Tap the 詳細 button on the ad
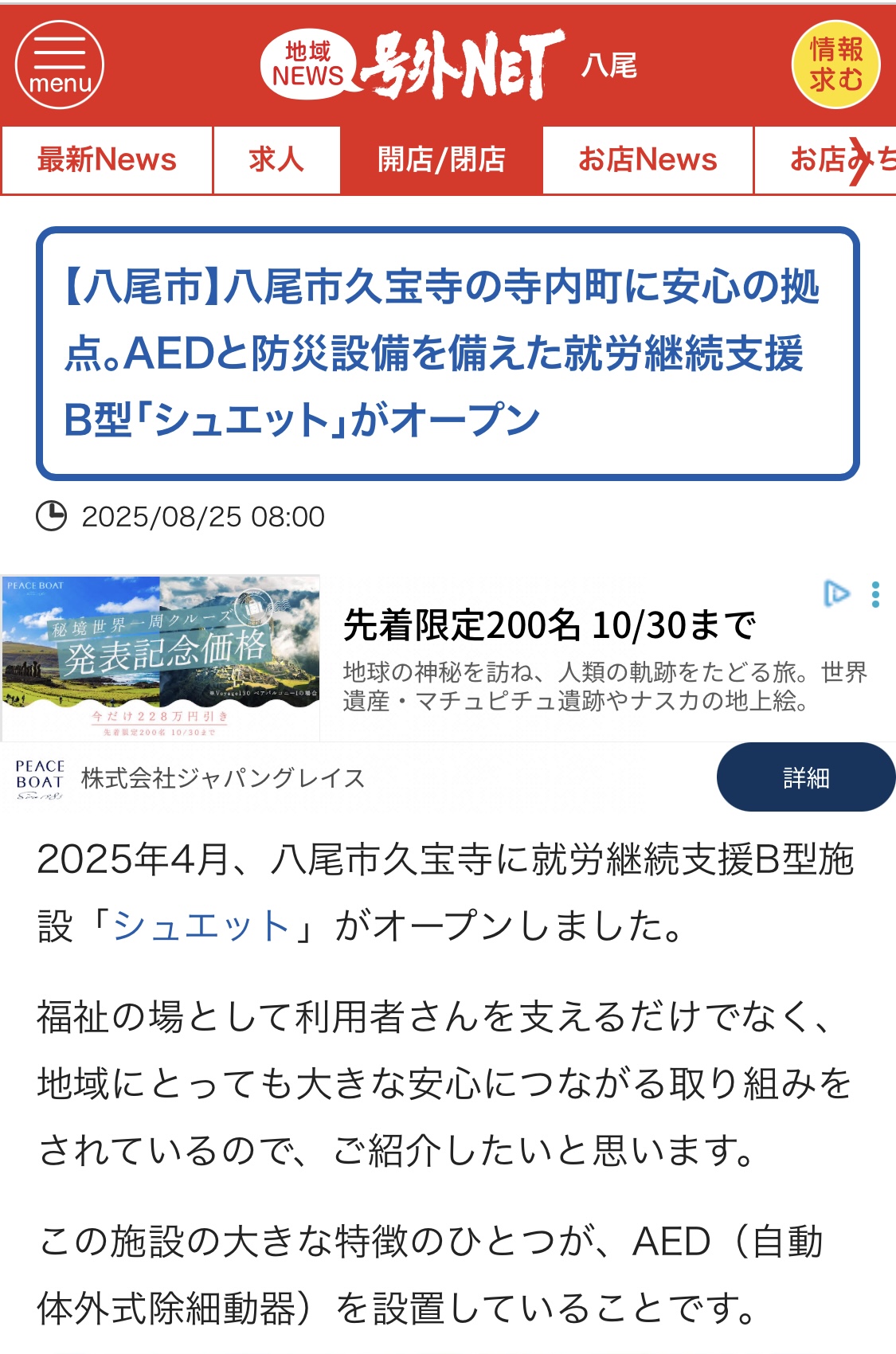Image resolution: width=896 pixels, height=1354 pixels. point(805,777)
